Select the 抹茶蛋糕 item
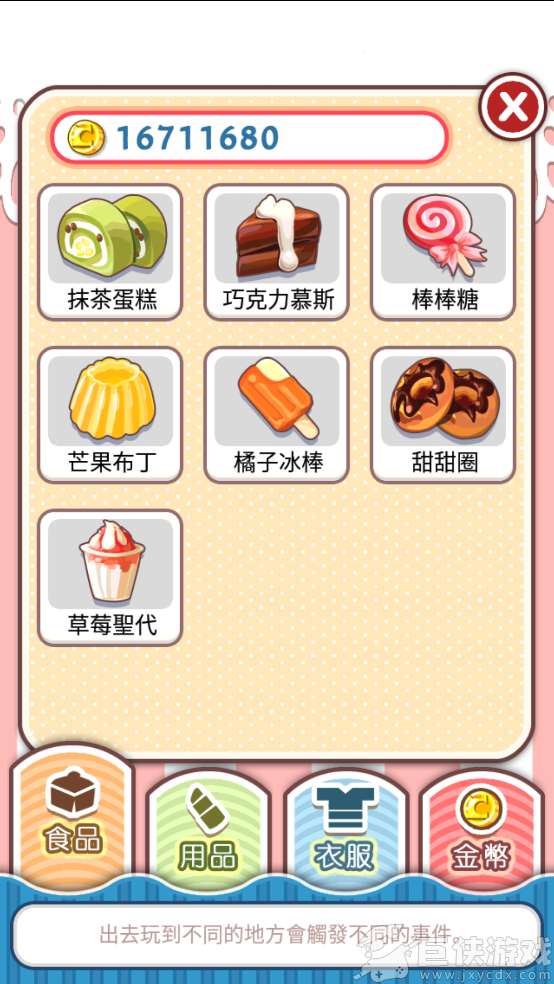Viewport: 554px width, 984px height. [x=110, y=252]
